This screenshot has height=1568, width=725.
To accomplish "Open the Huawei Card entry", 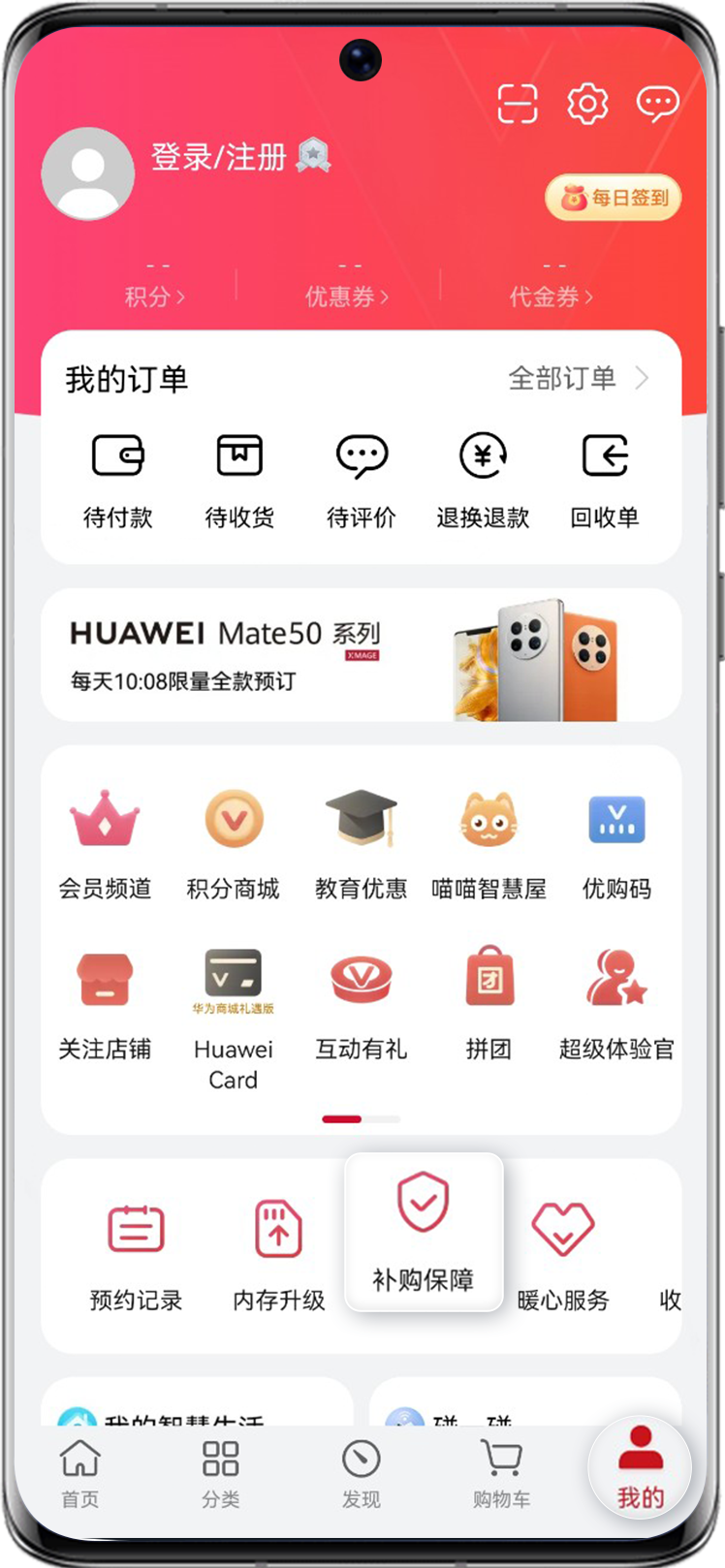I will [234, 1019].
